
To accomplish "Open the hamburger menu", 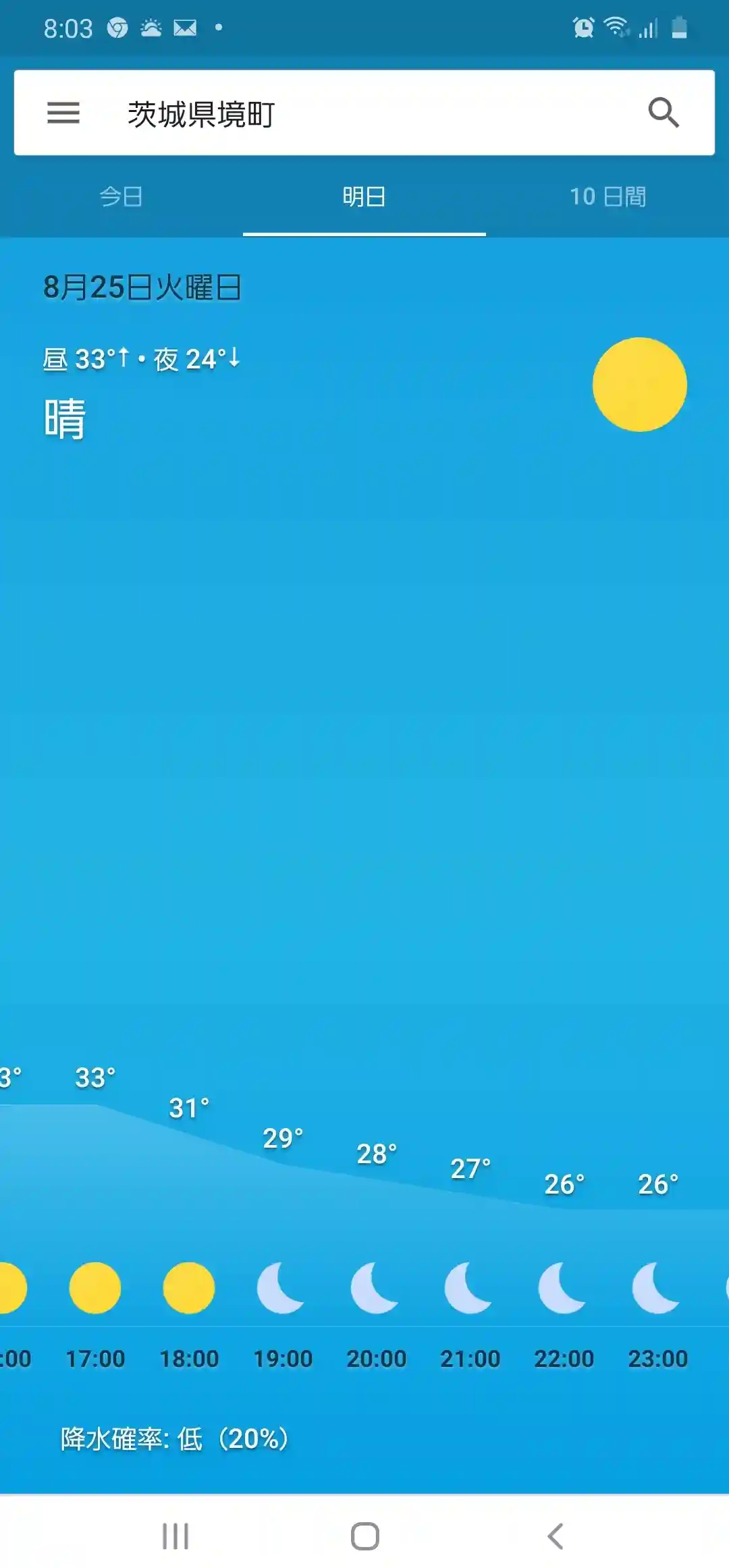I will click(63, 113).
